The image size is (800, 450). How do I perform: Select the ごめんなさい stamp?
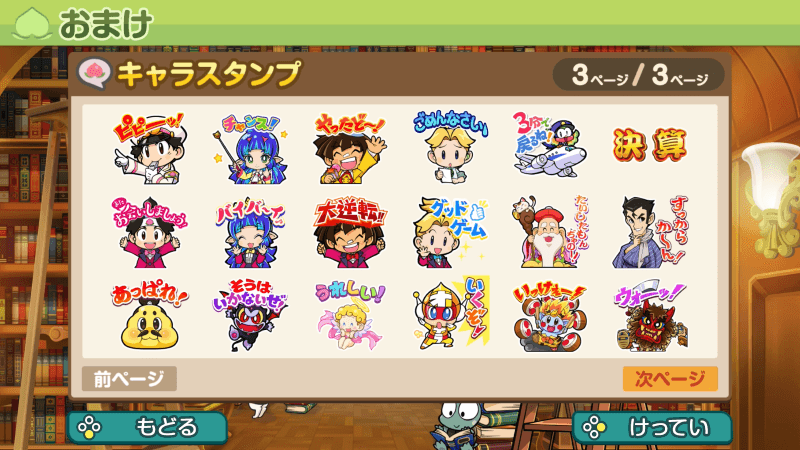(x=450, y=145)
